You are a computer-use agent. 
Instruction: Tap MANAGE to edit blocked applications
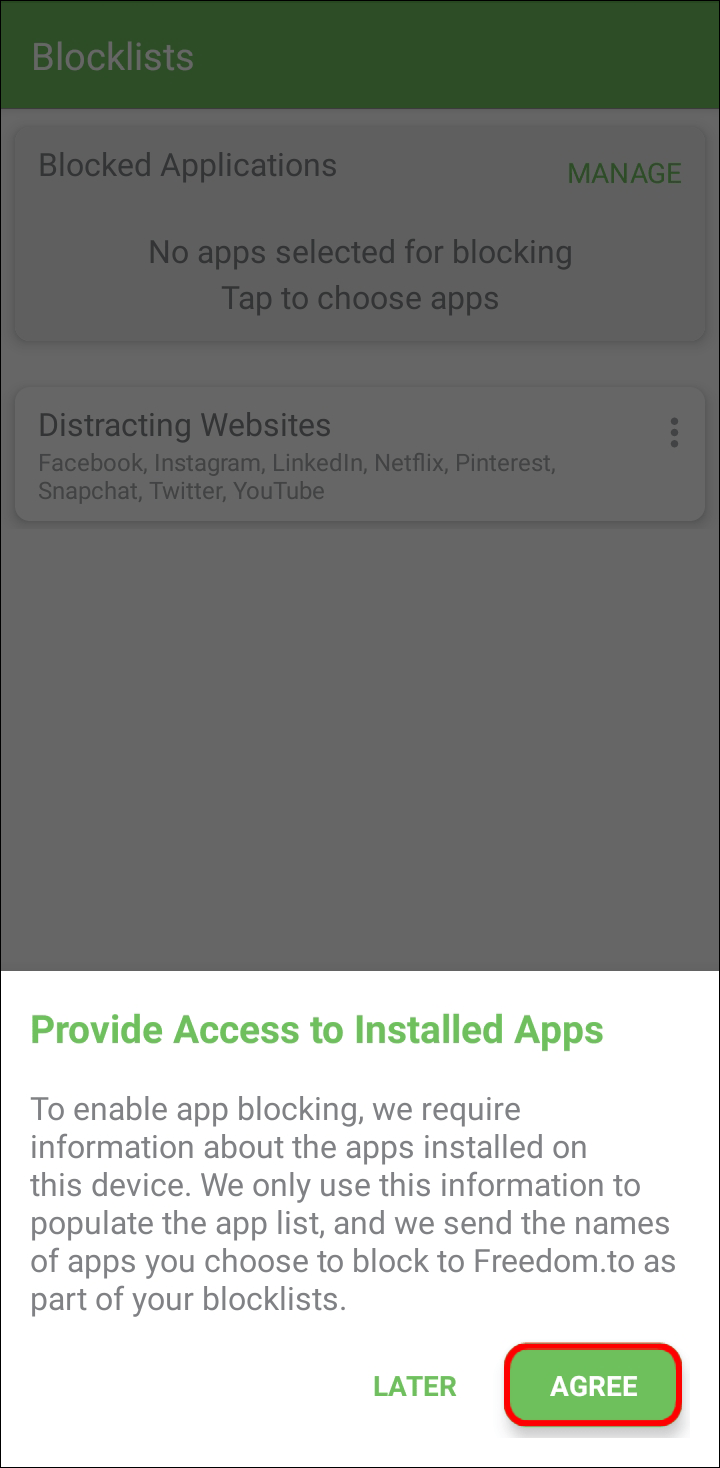click(624, 173)
